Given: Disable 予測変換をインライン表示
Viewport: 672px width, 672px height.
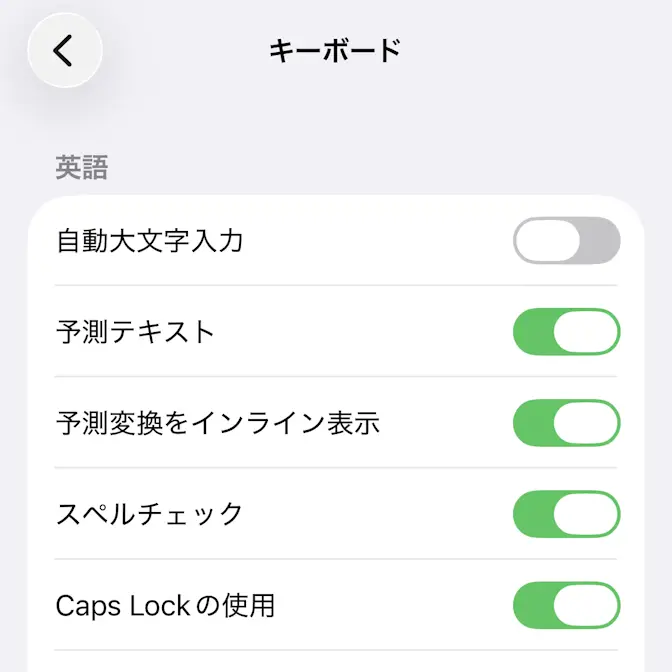Looking at the screenshot, I should tap(566, 423).
